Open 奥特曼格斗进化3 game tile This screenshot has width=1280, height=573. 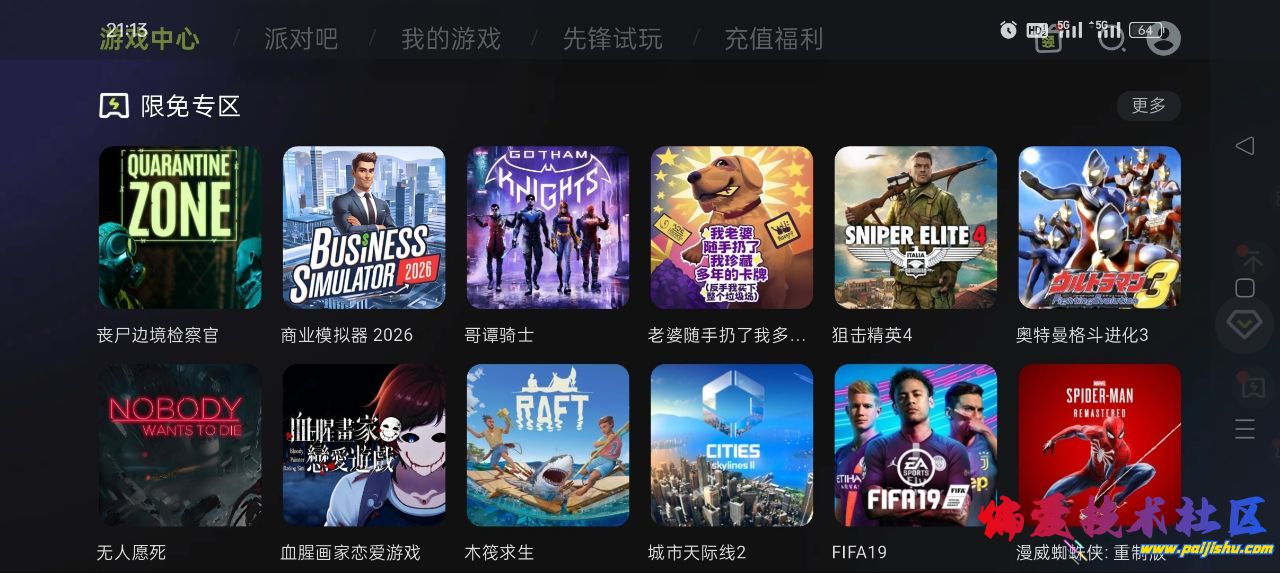(1100, 228)
